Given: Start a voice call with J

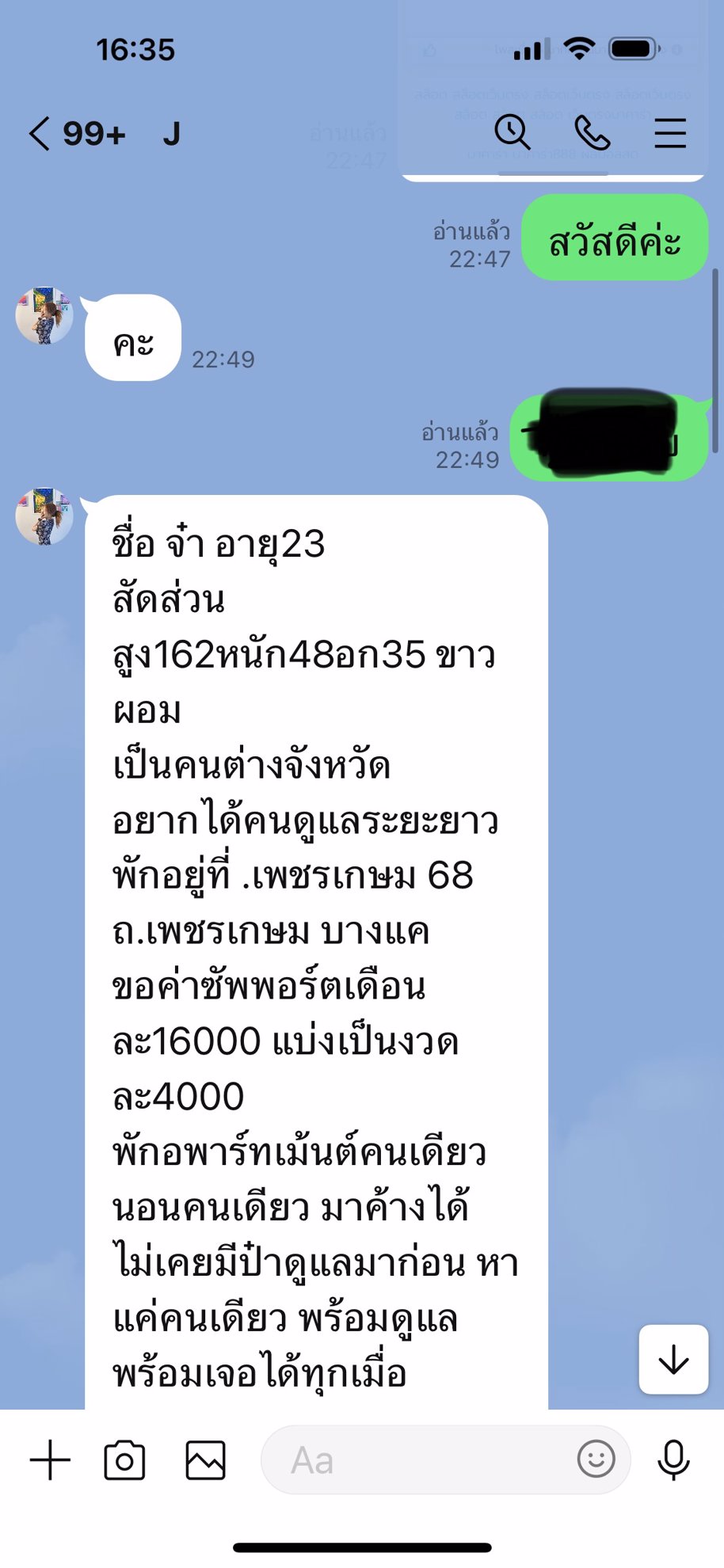Looking at the screenshot, I should tap(592, 132).
